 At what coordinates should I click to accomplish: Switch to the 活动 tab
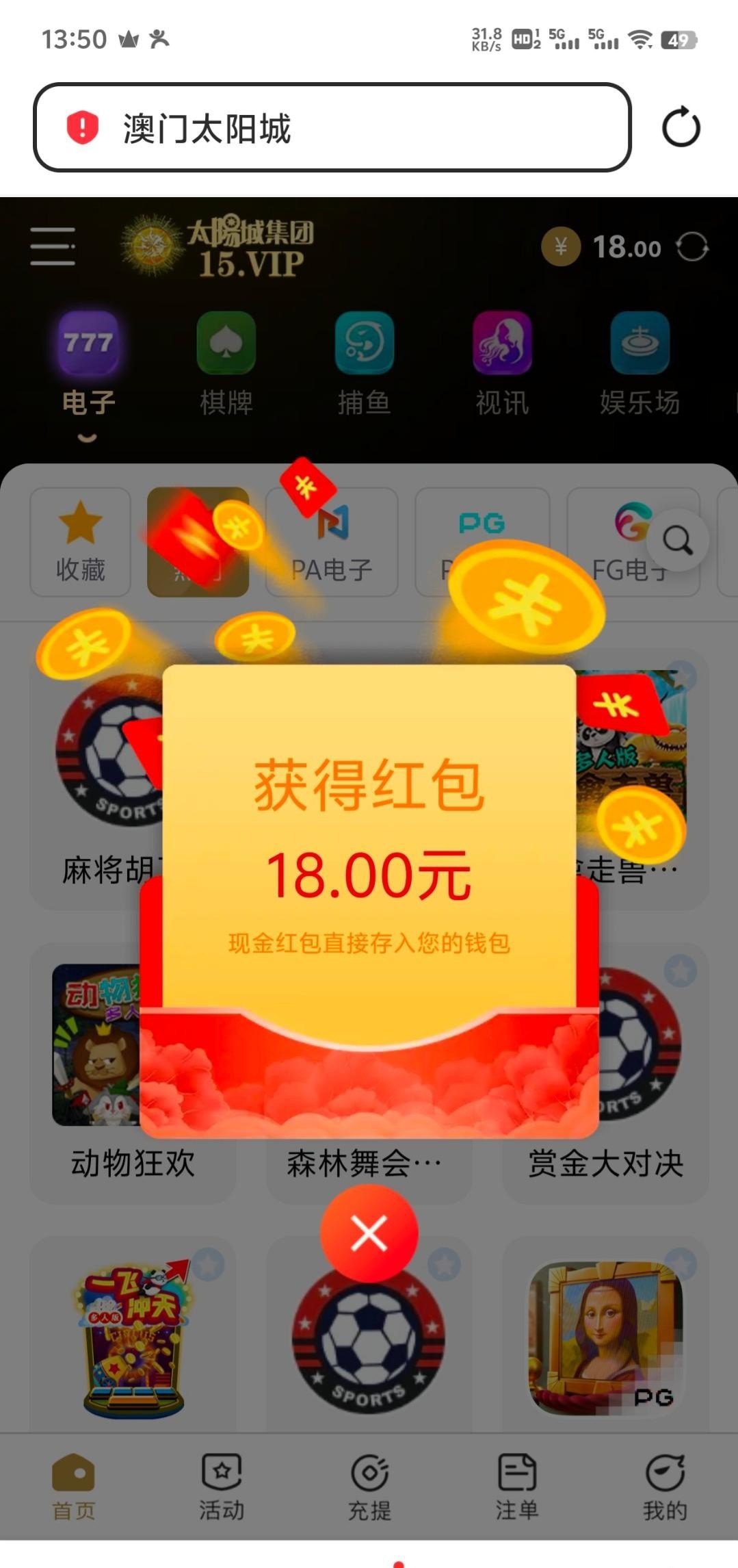222,1487
